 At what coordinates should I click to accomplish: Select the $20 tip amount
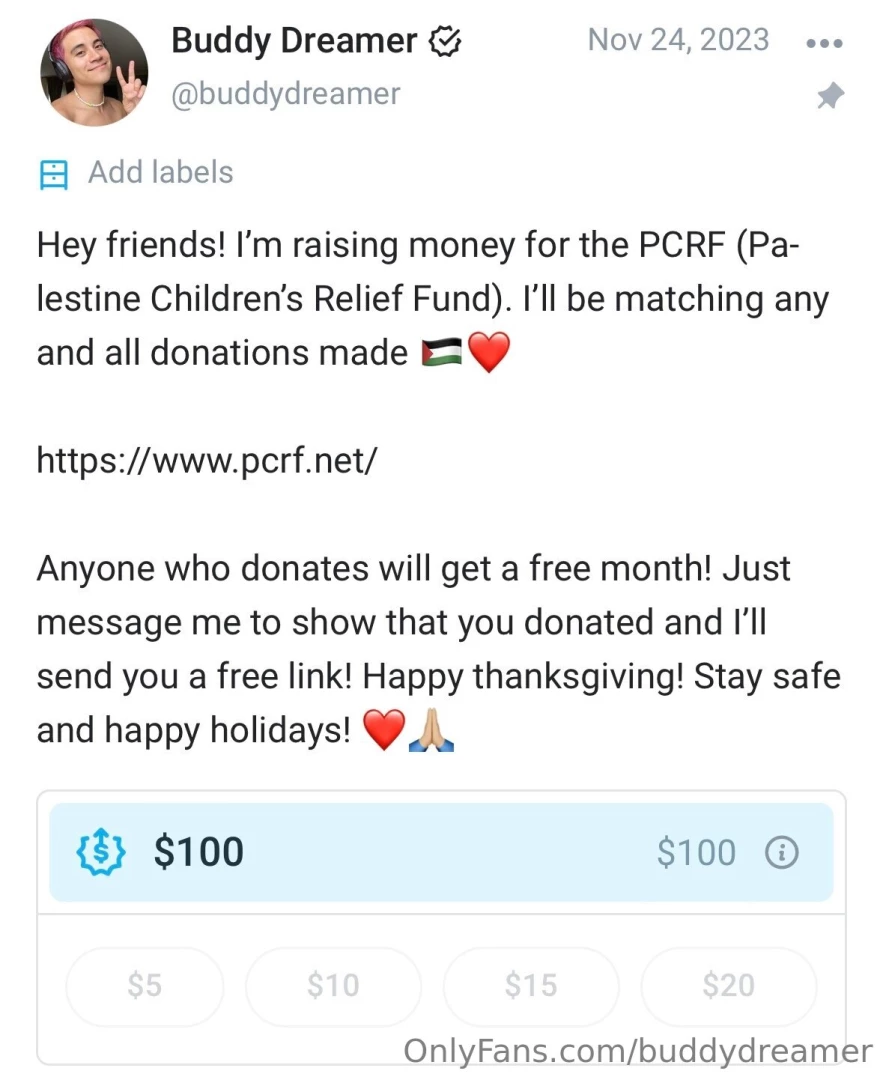(x=729, y=986)
